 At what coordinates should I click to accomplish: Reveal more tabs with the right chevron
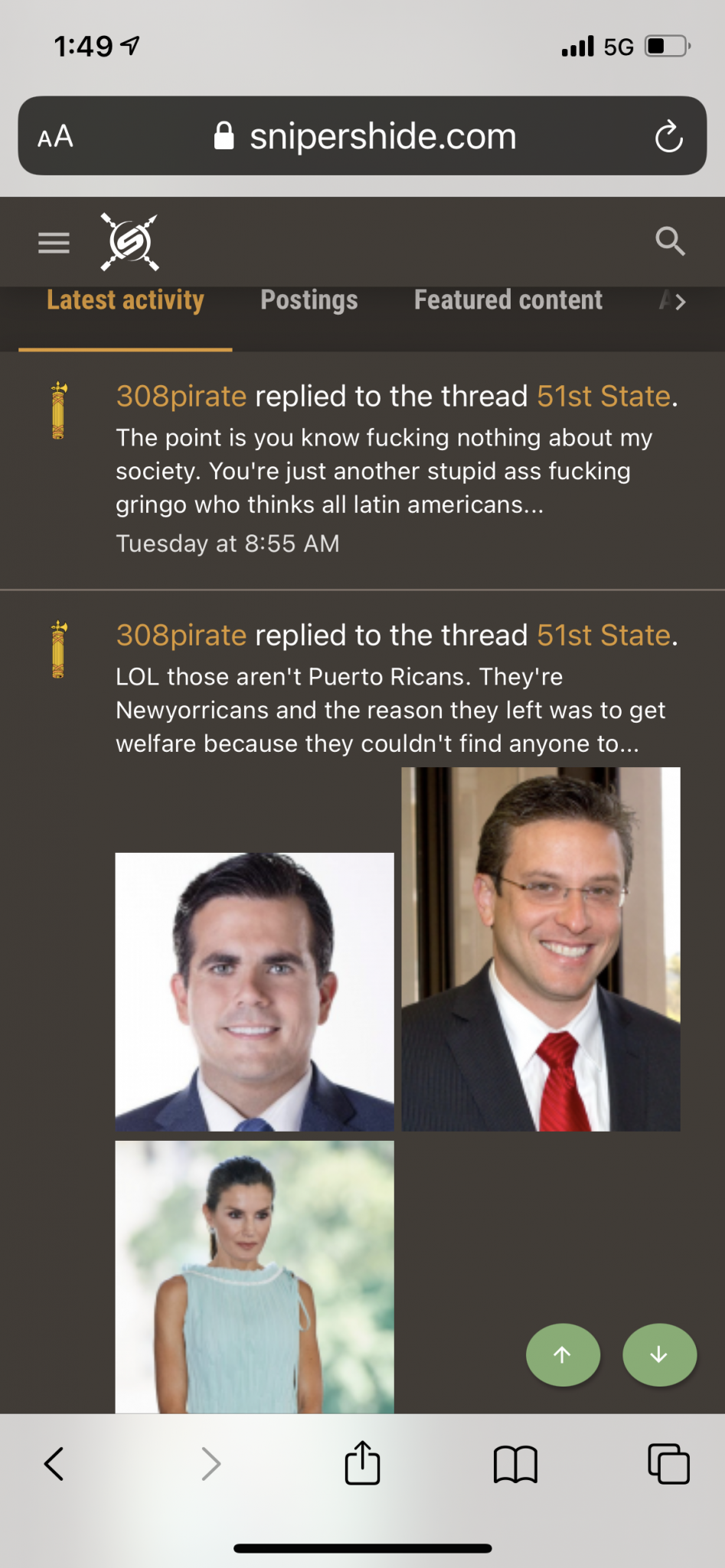680,302
